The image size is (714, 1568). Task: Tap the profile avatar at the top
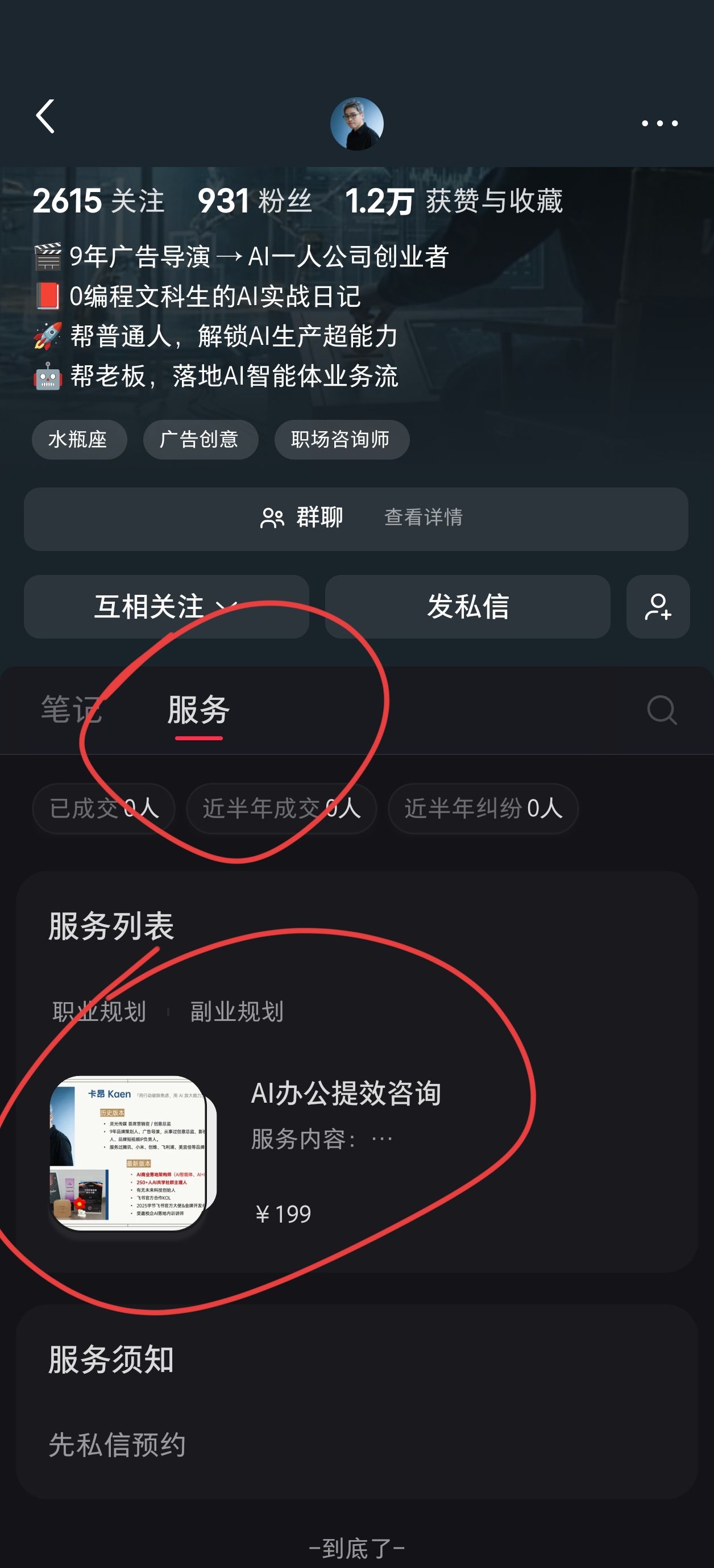point(357,124)
